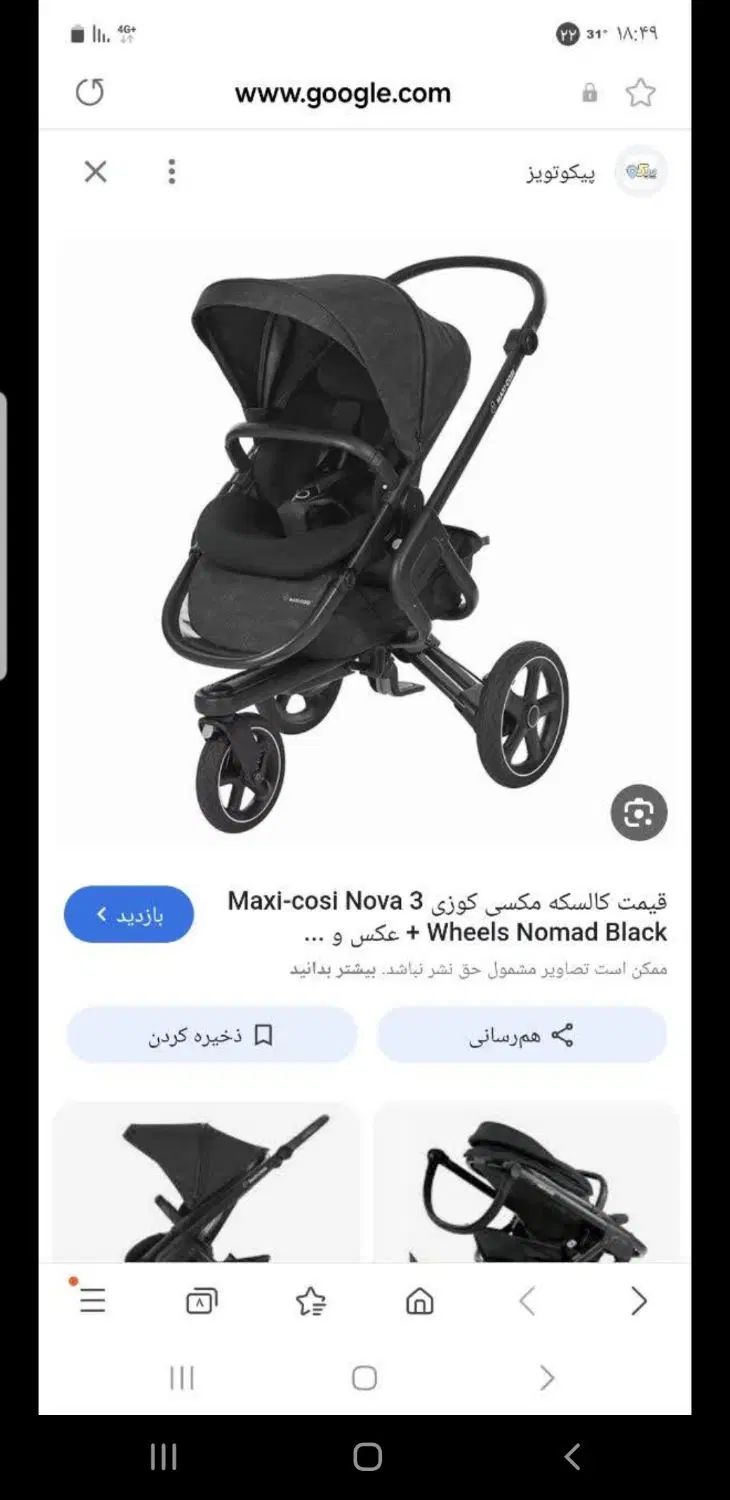Tap the www.google.com address bar
This screenshot has width=730, height=1500.
(x=342, y=94)
